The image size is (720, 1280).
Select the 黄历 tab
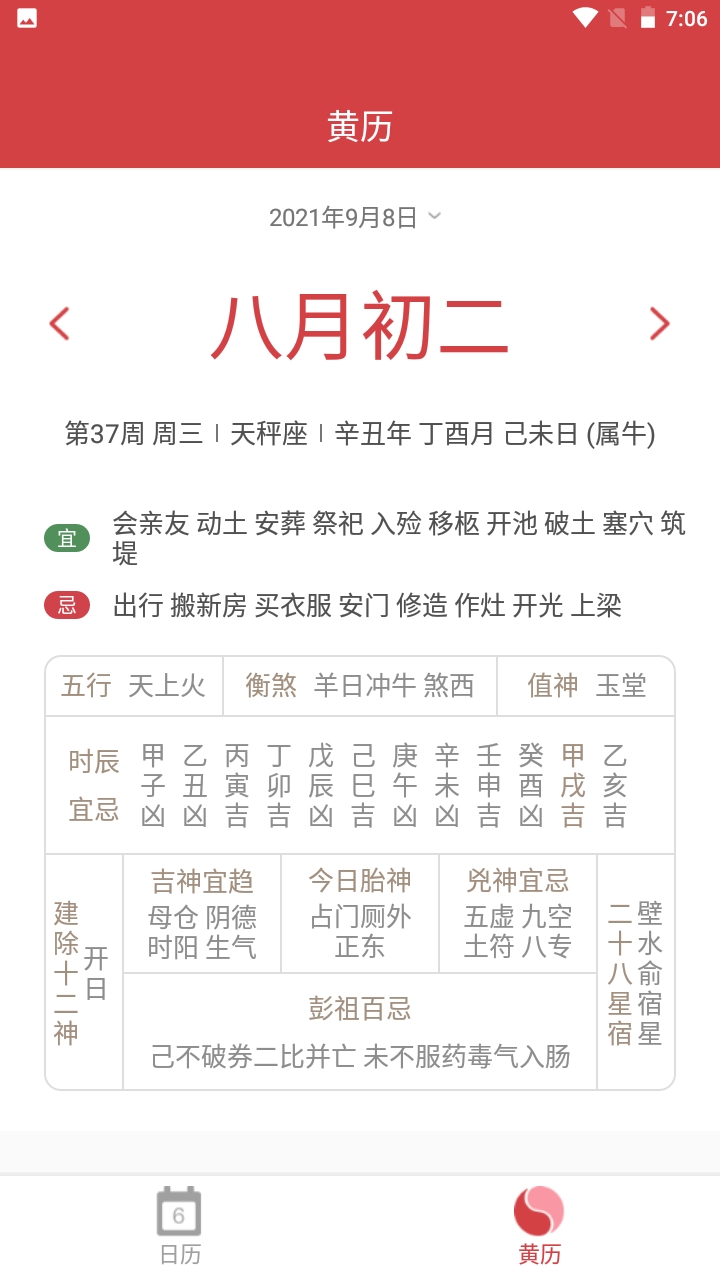click(539, 1227)
